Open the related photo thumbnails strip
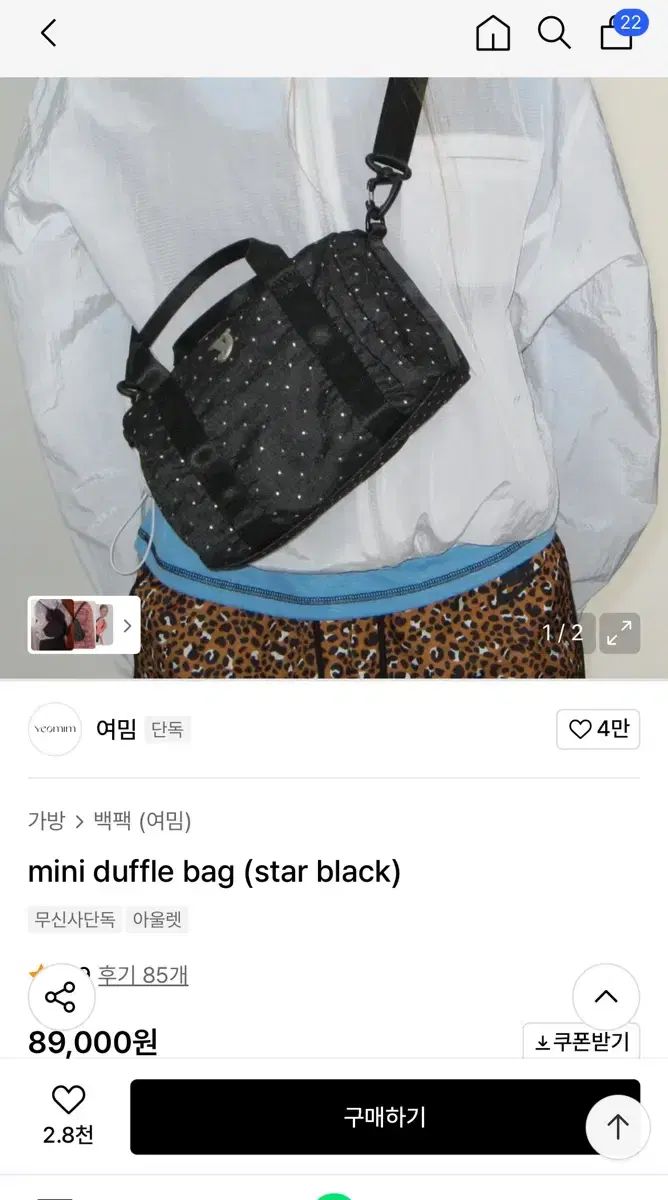This screenshot has width=668, height=1200. point(84,625)
